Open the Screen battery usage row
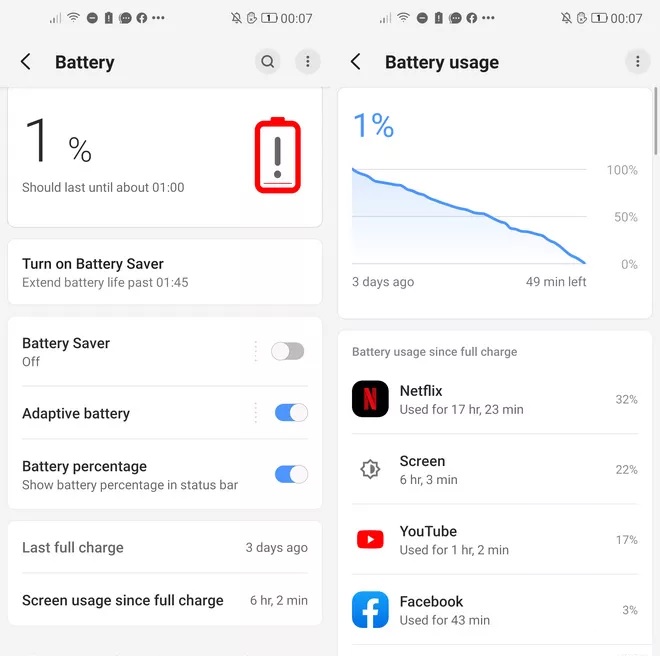This screenshot has width=660, height=656. coord(495,469)
